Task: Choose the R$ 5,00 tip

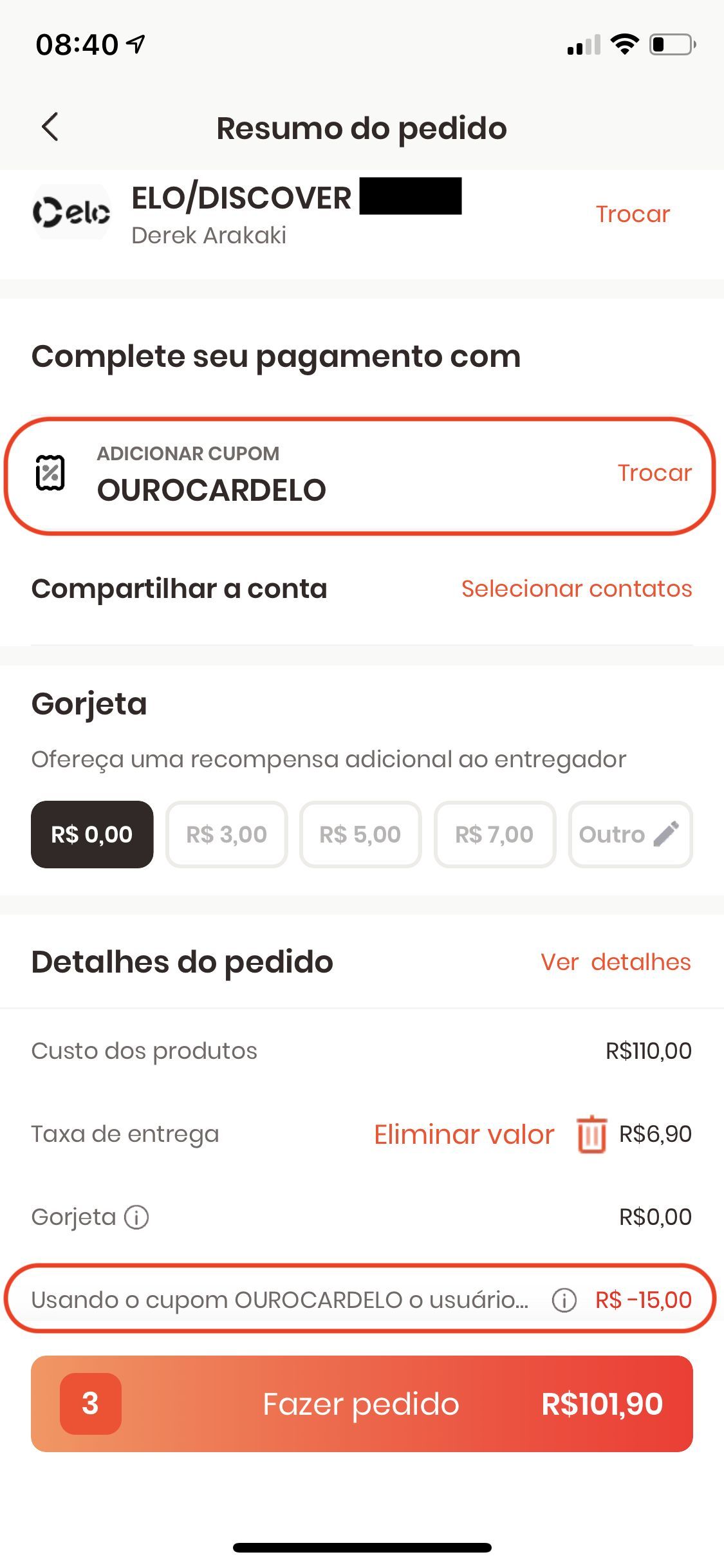Action: tap(360, 834)
